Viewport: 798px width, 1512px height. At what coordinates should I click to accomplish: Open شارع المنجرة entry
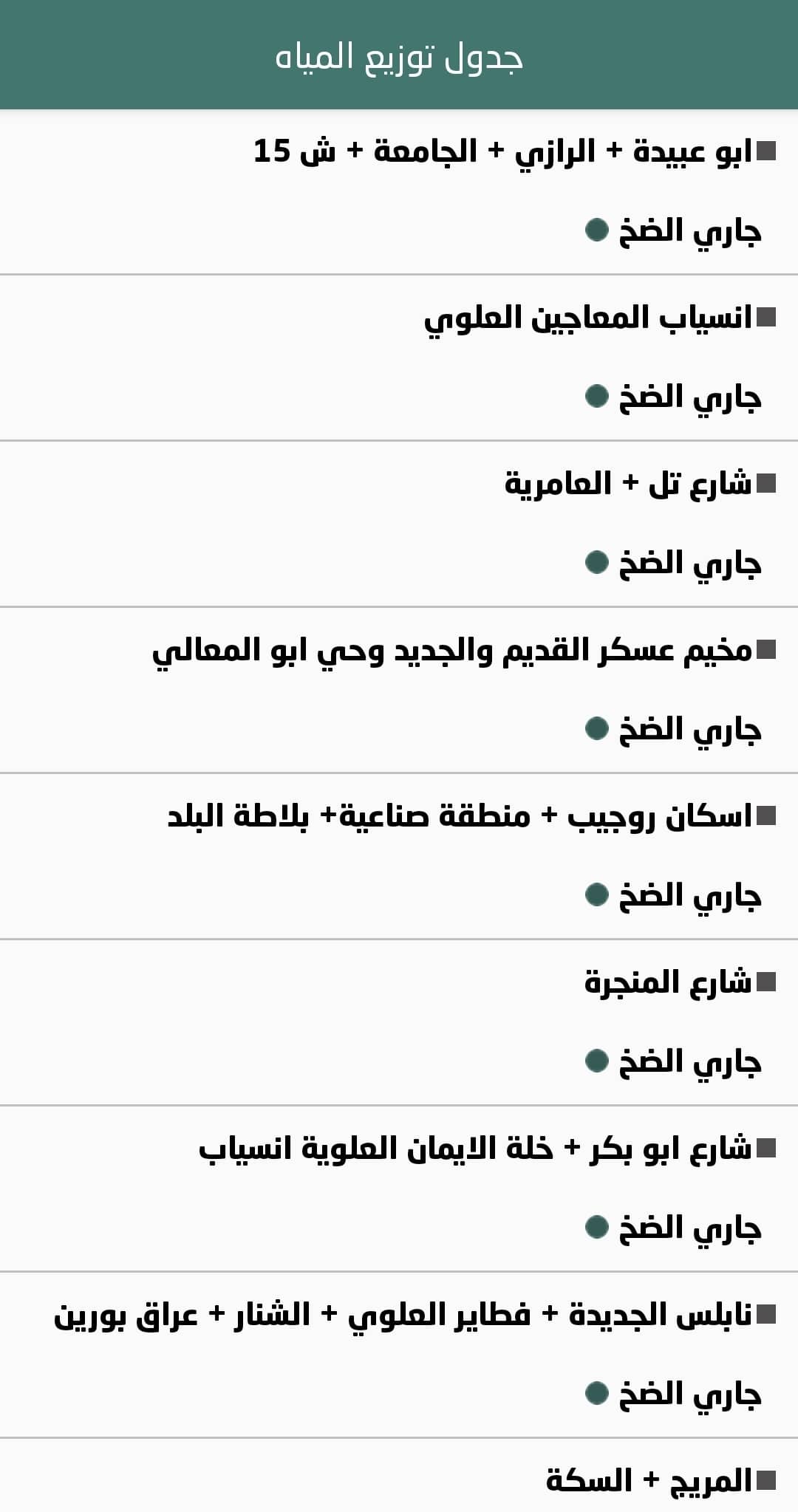tap(668, 983)
